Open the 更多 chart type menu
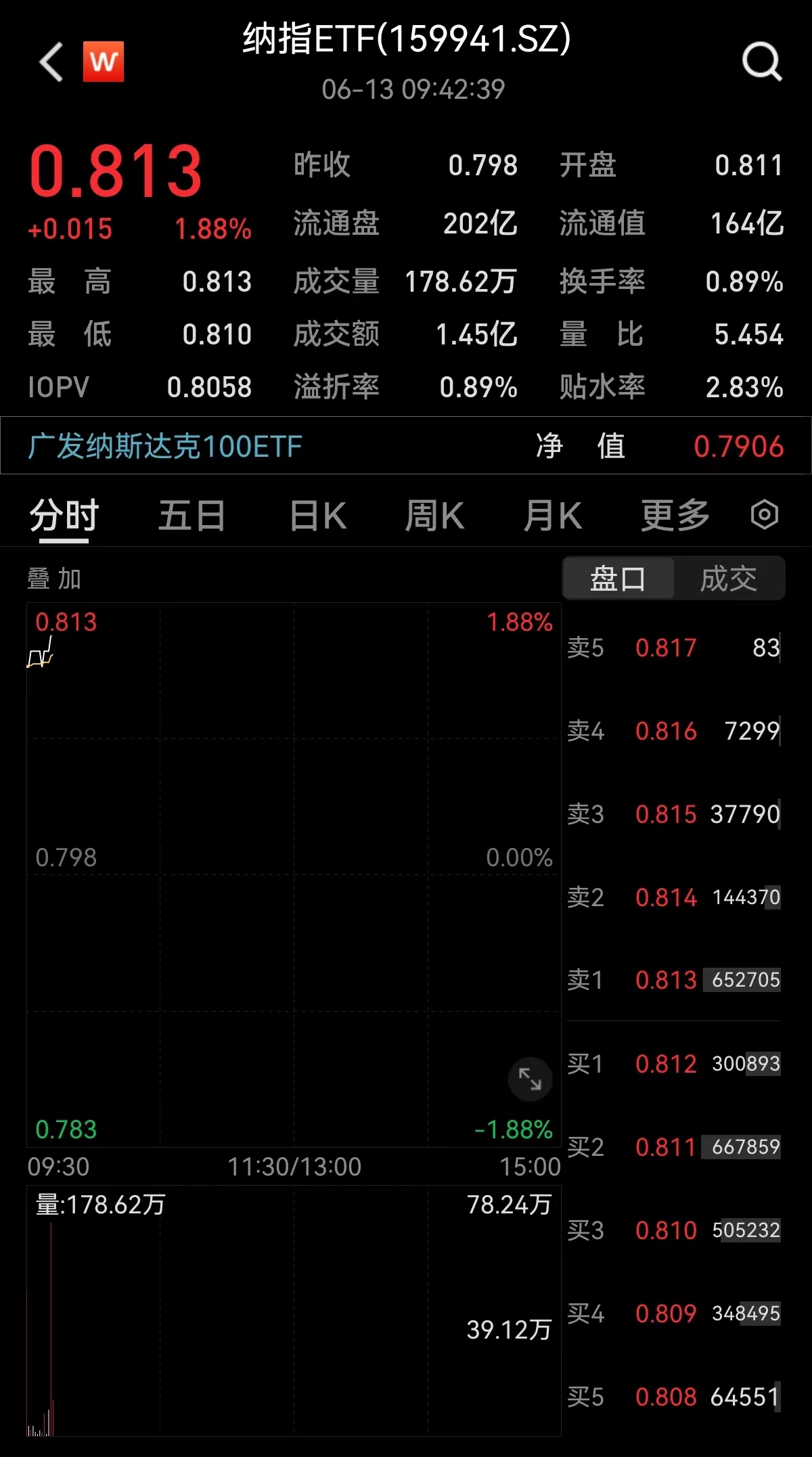This screenshot has width=812, height=1457. 674,514
